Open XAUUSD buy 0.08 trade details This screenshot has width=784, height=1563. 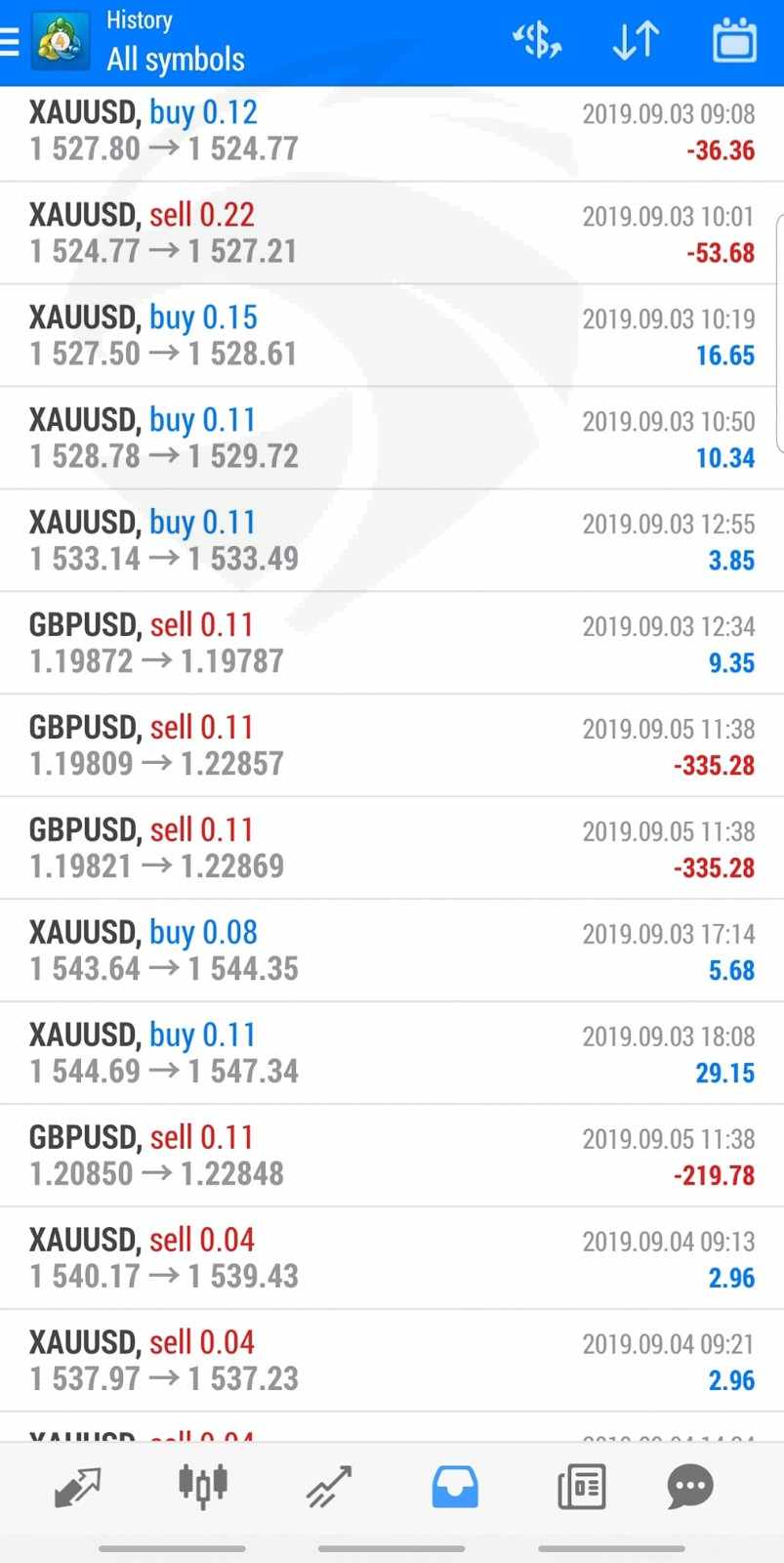392,951
